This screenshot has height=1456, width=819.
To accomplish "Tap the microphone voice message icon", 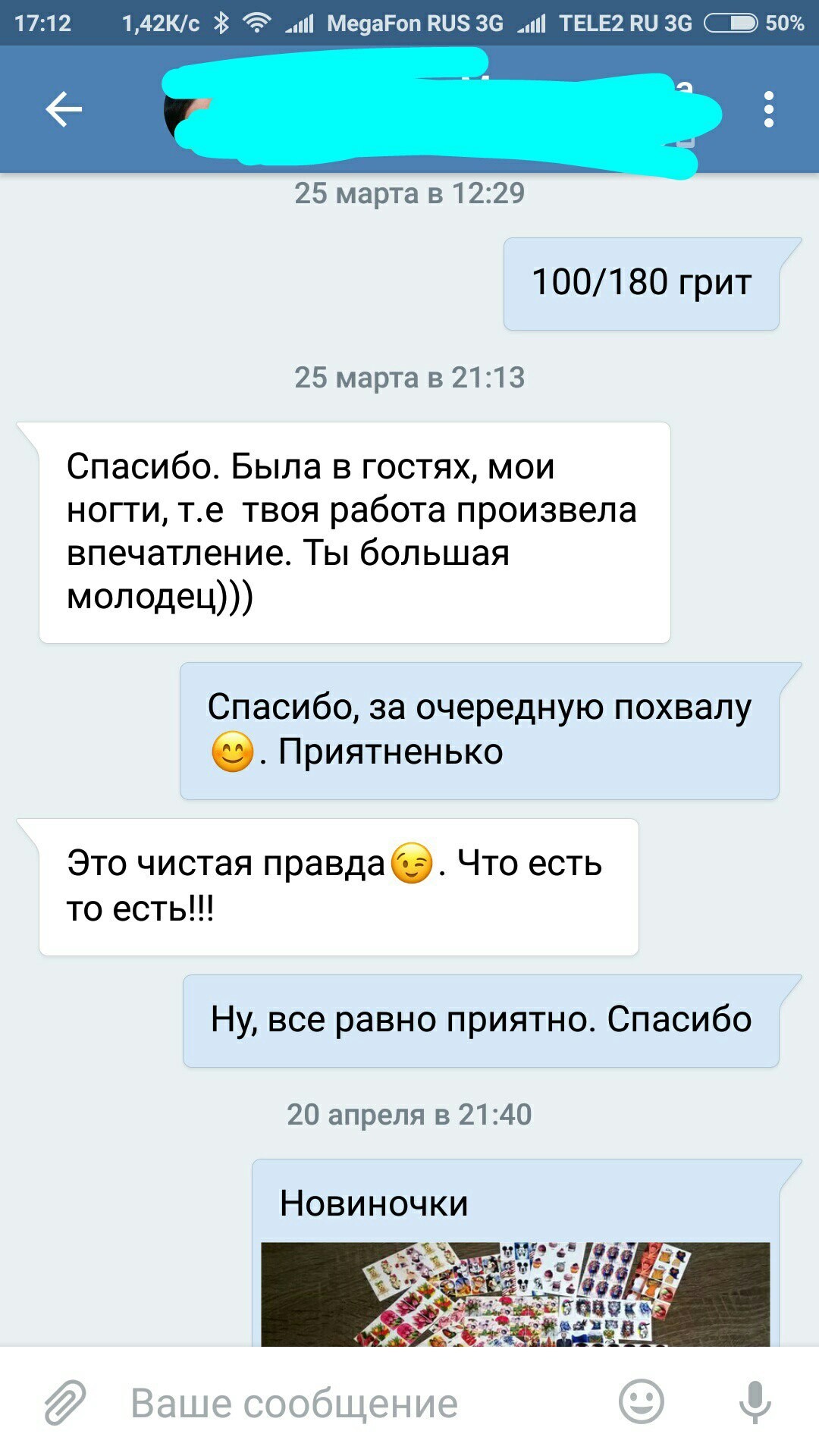I will coord(755,1401).
